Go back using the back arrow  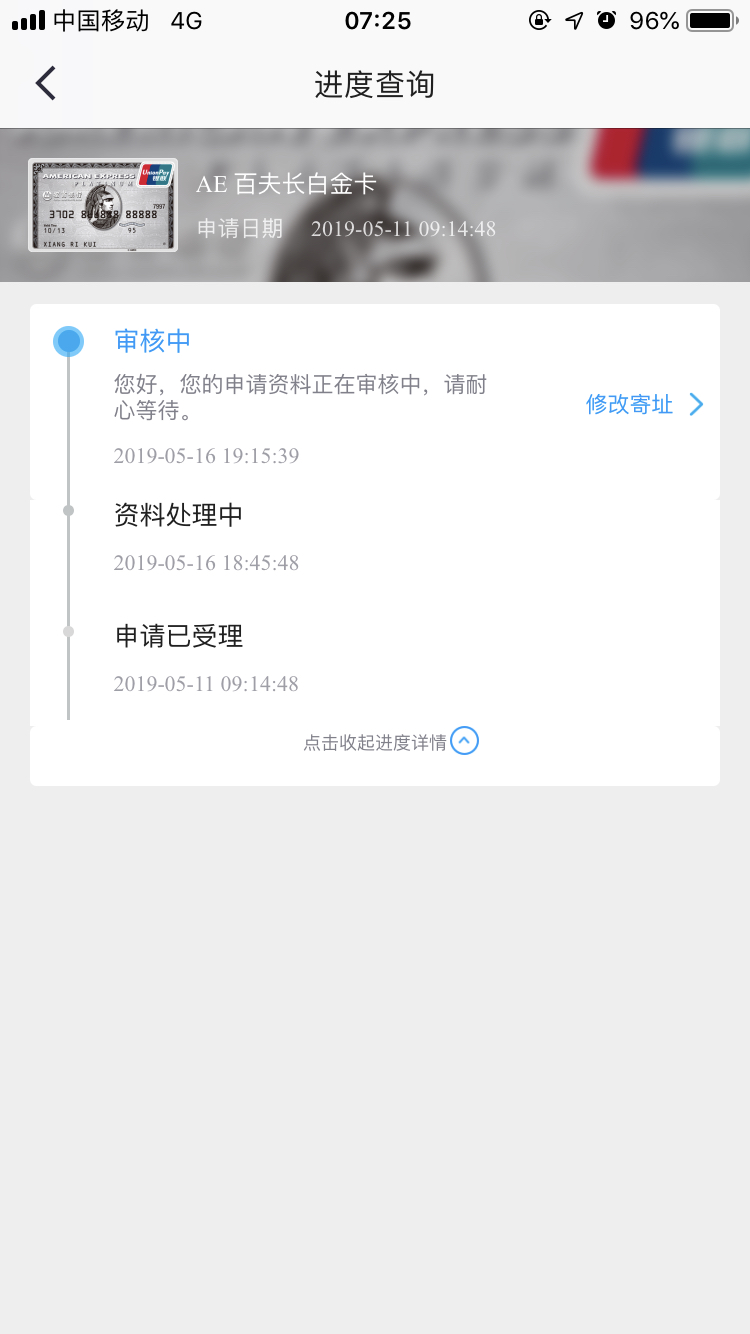pos(45,84)
